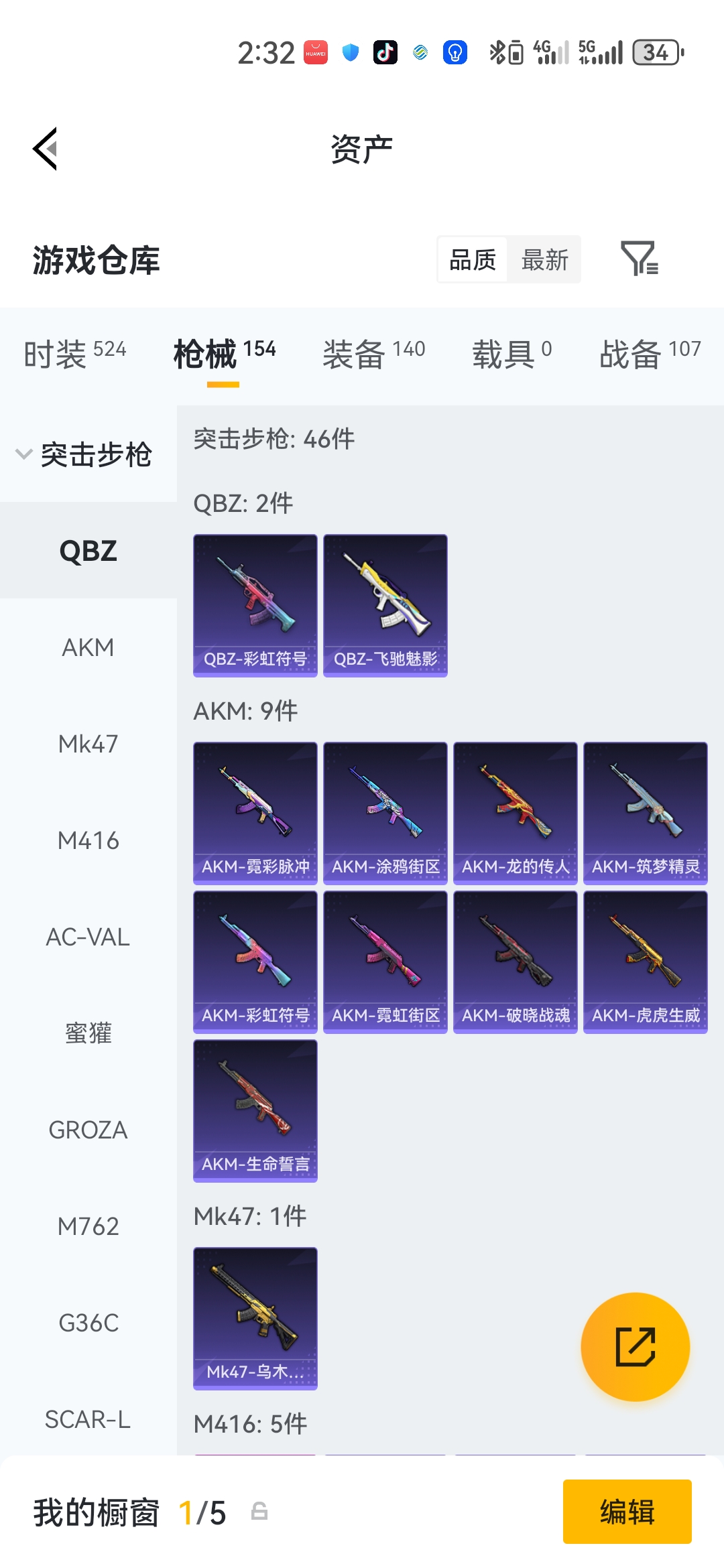The height and width of the screenshot is (1568, 724).
Task: Select AKM in the side list
Action: (x=88, y=647)
